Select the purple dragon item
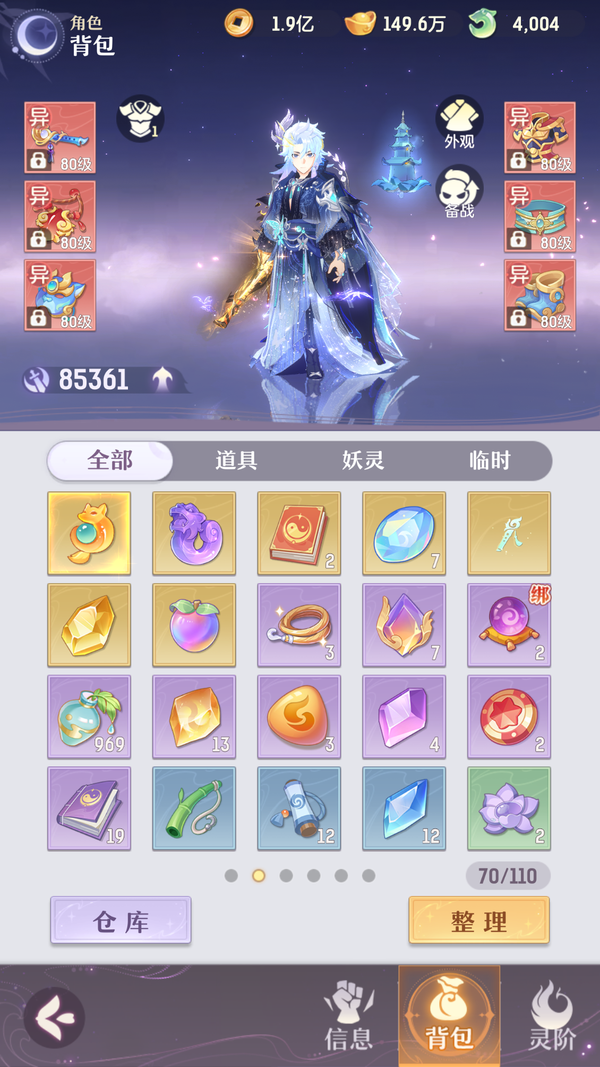The image size is (600, 1067). pos(194,533)
